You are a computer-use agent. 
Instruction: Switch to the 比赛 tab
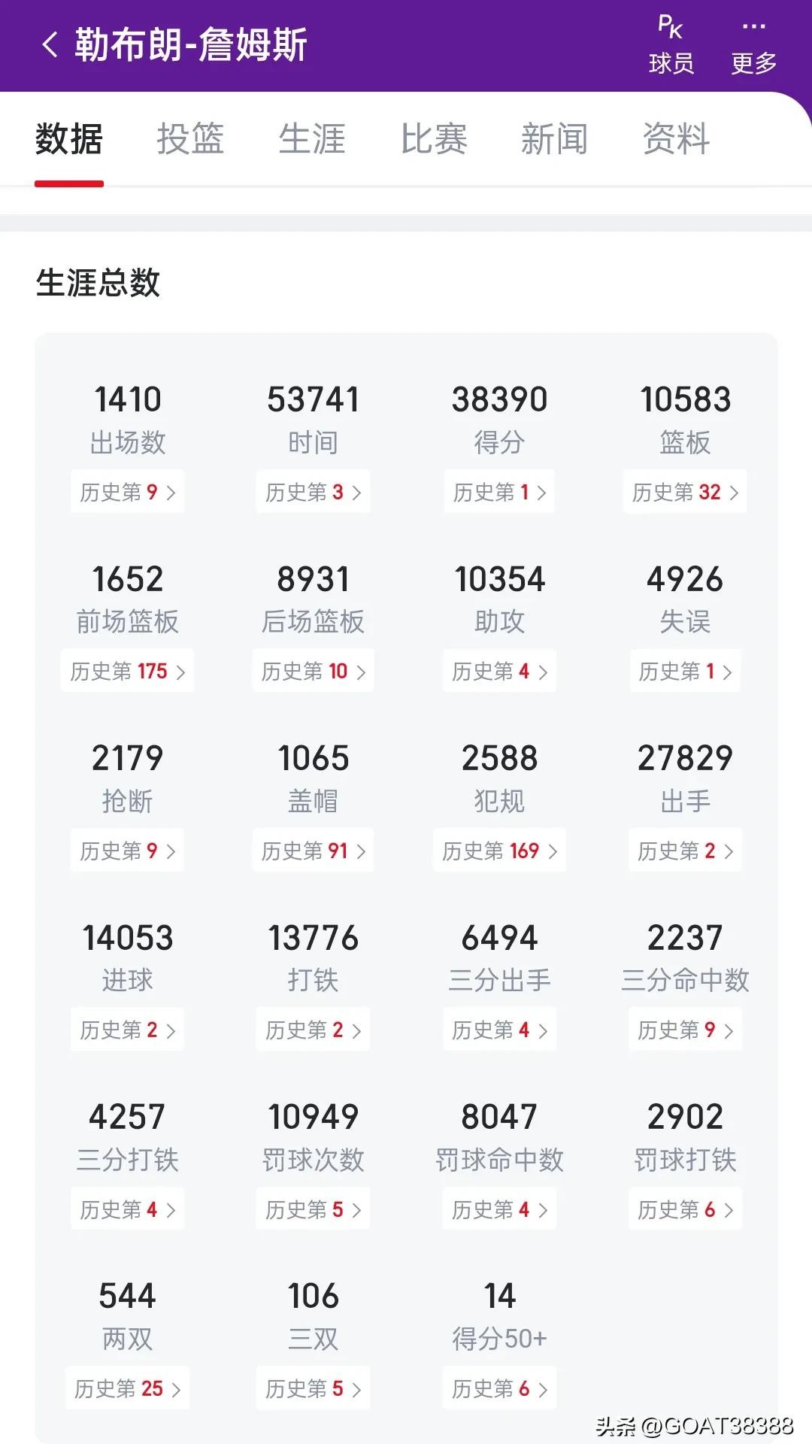pyautogui.click(x=434, y=140)
